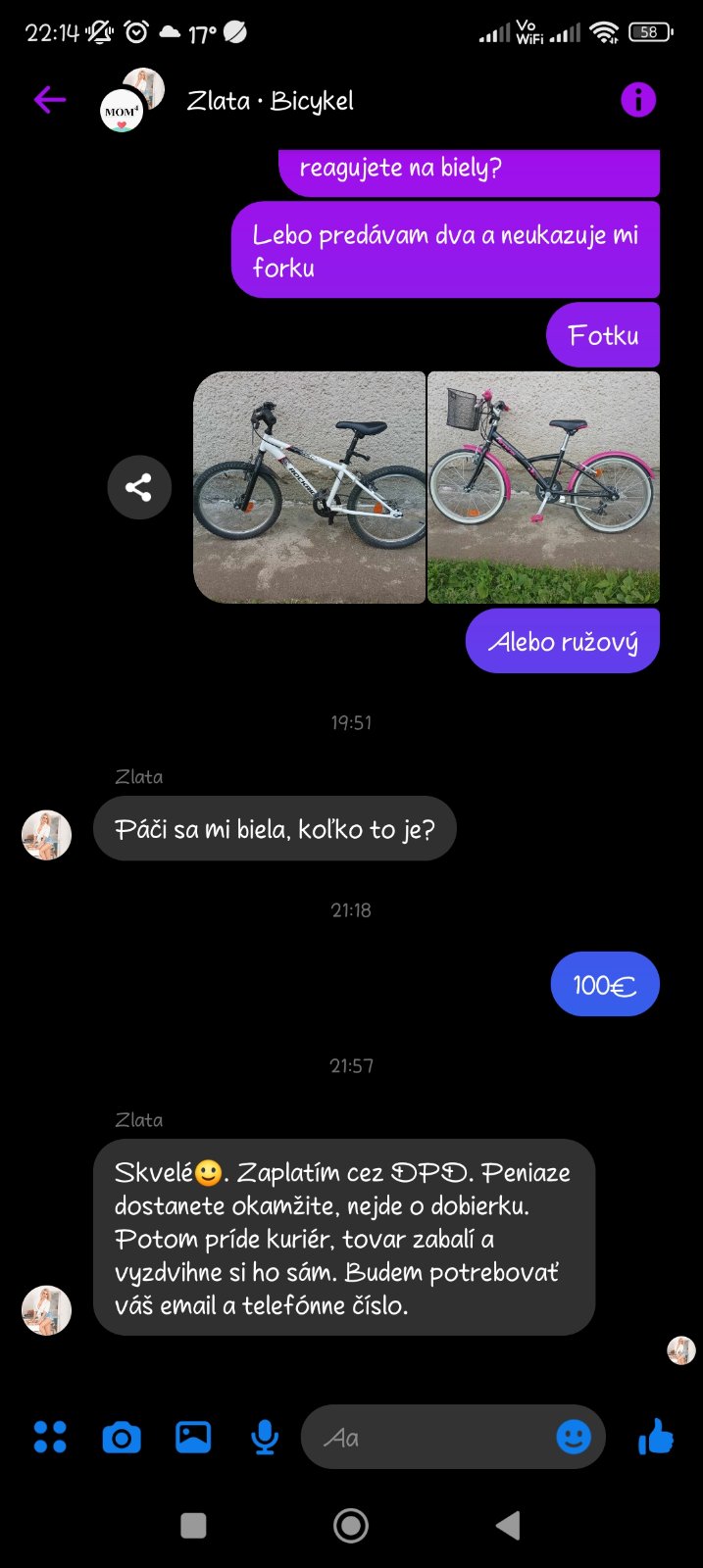The image size is (703, 1568).
Task: Open the Zlata · Bicykel chat header
Action: tap(270, 101)
